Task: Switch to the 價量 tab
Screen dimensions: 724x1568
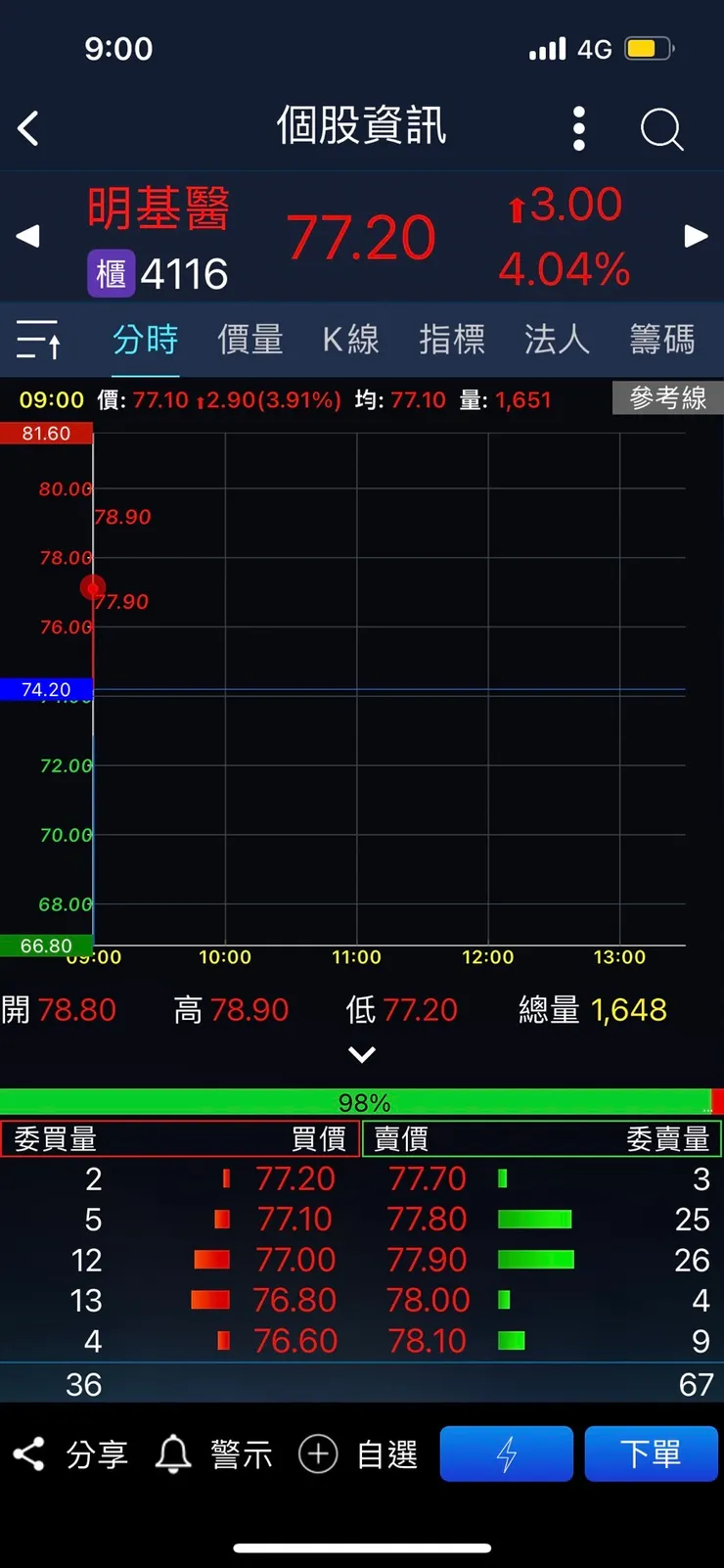Action: [249, 339]
